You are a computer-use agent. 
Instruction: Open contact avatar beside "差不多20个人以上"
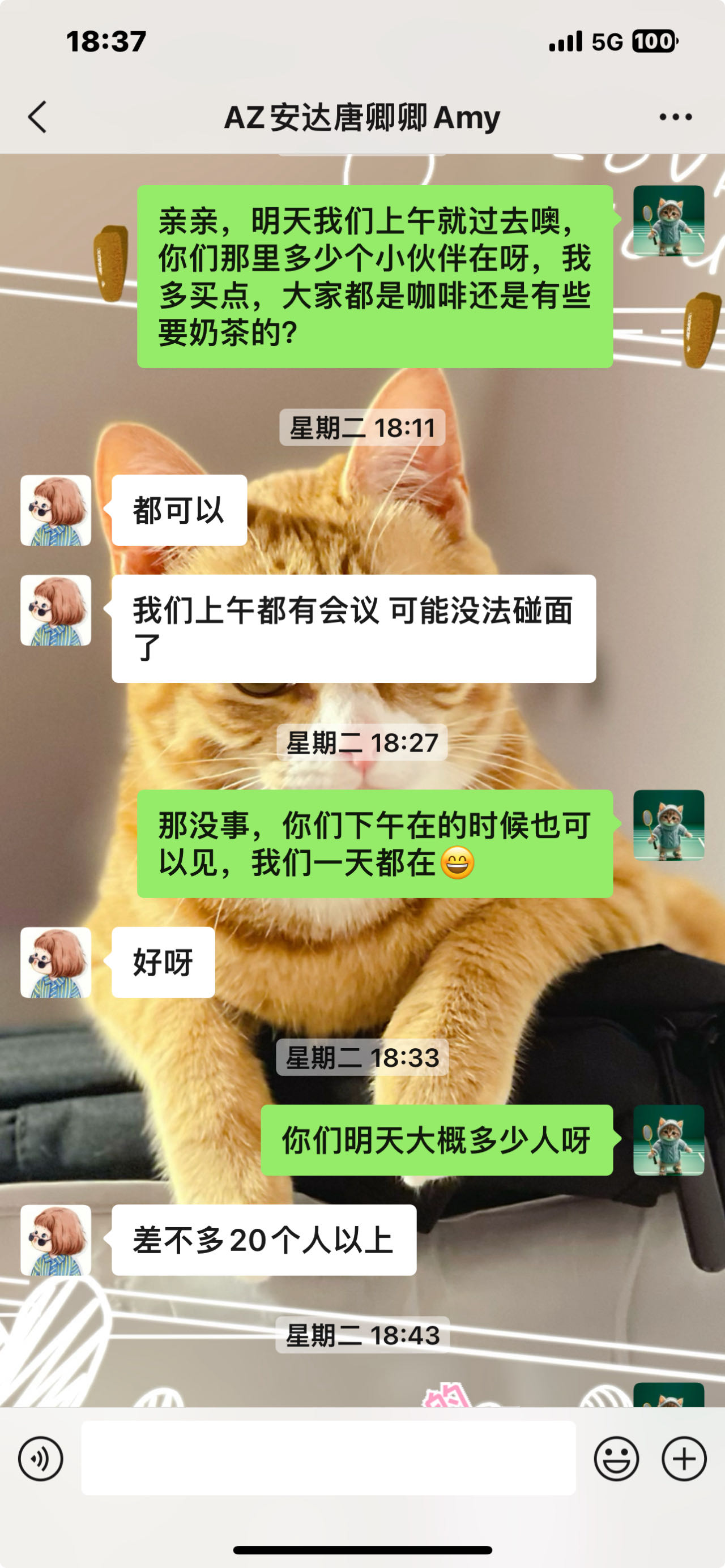(x=56, y=1240)
